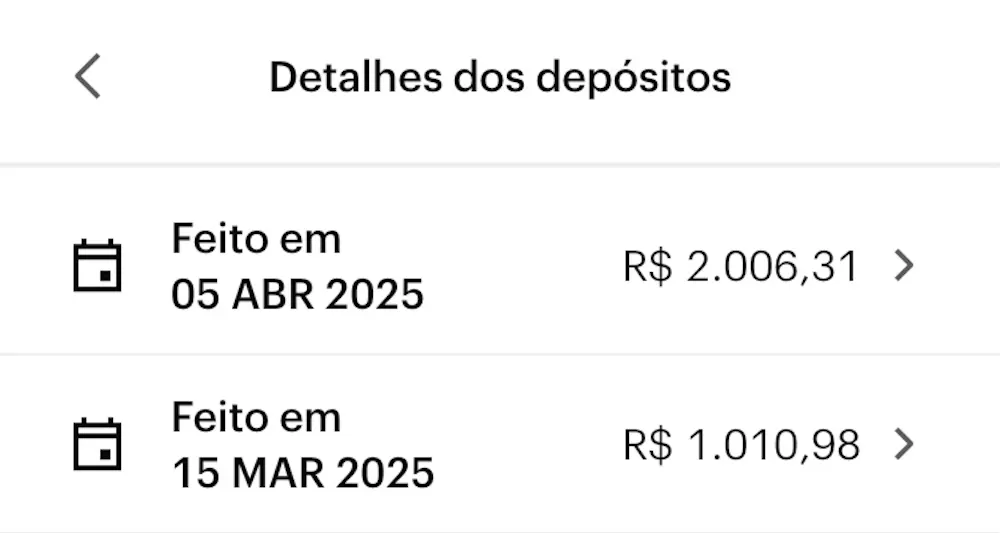Open the 15 MAR 2025 deposit details
1000x533 pixels.
pos(500,445)
